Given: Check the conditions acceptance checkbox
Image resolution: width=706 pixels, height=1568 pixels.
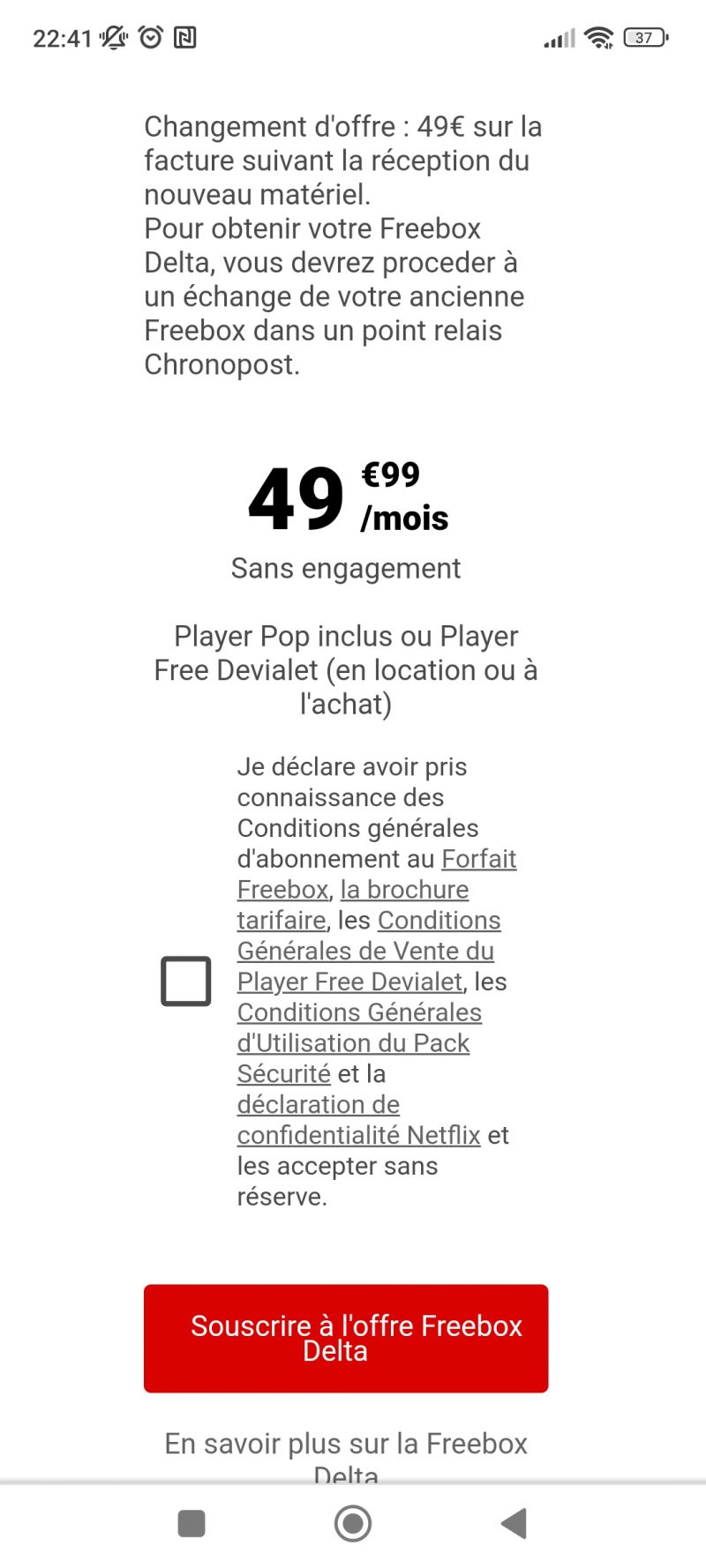Looking at the screenshot, I should coord(185,981).
